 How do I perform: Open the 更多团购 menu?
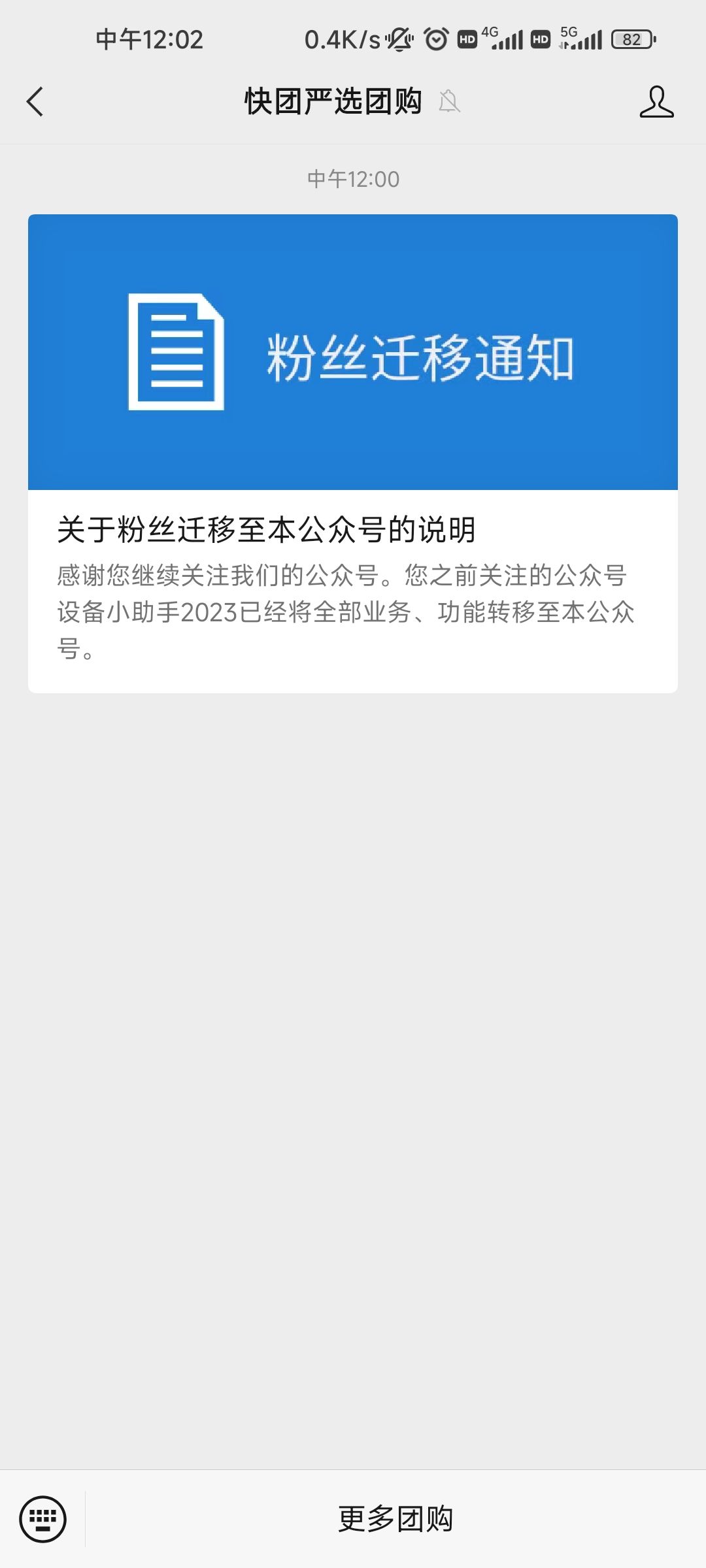[395, 1518]
